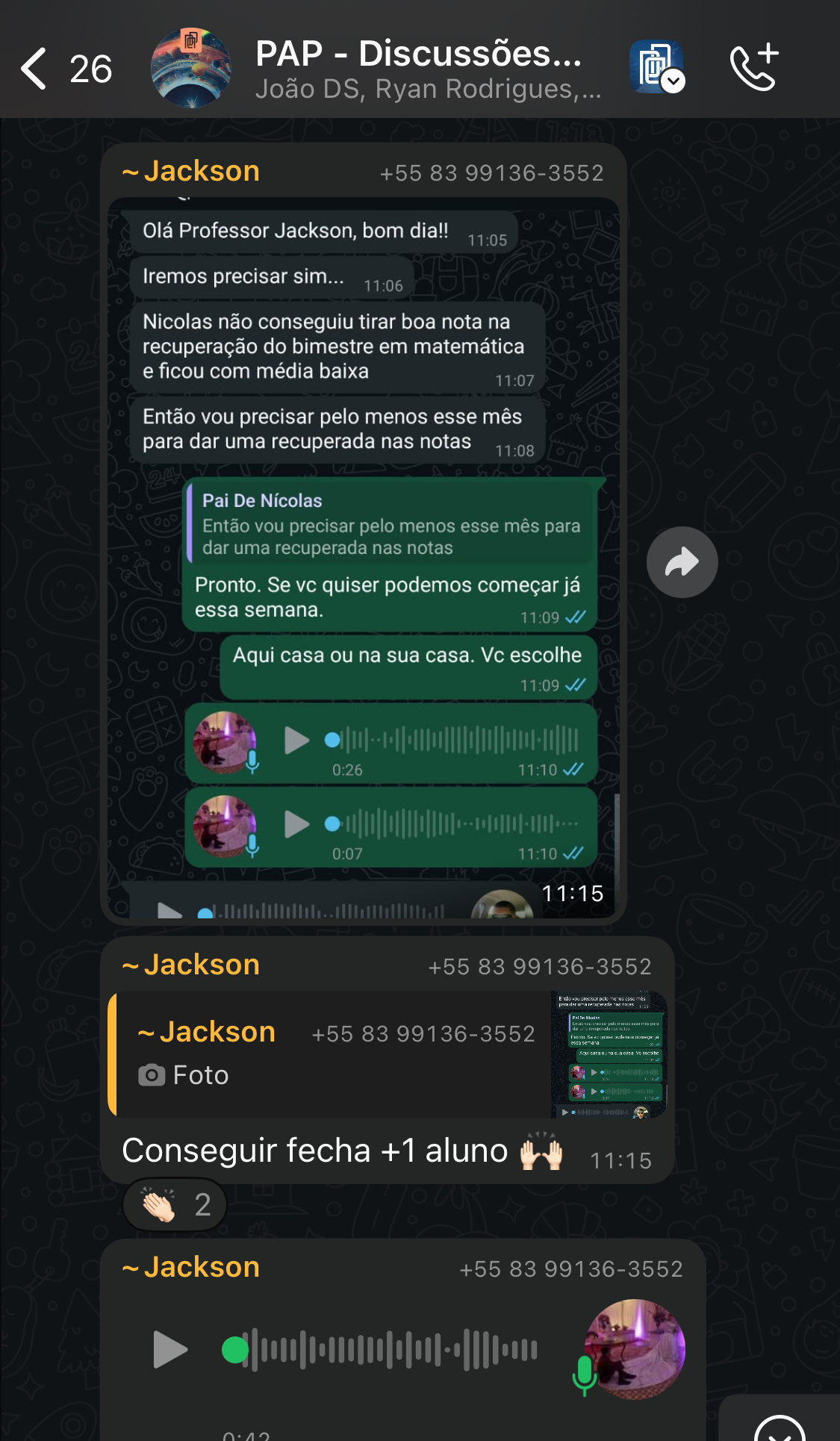
Task: Open the PAP - Discussões group info
Action: tap(418, 69)
